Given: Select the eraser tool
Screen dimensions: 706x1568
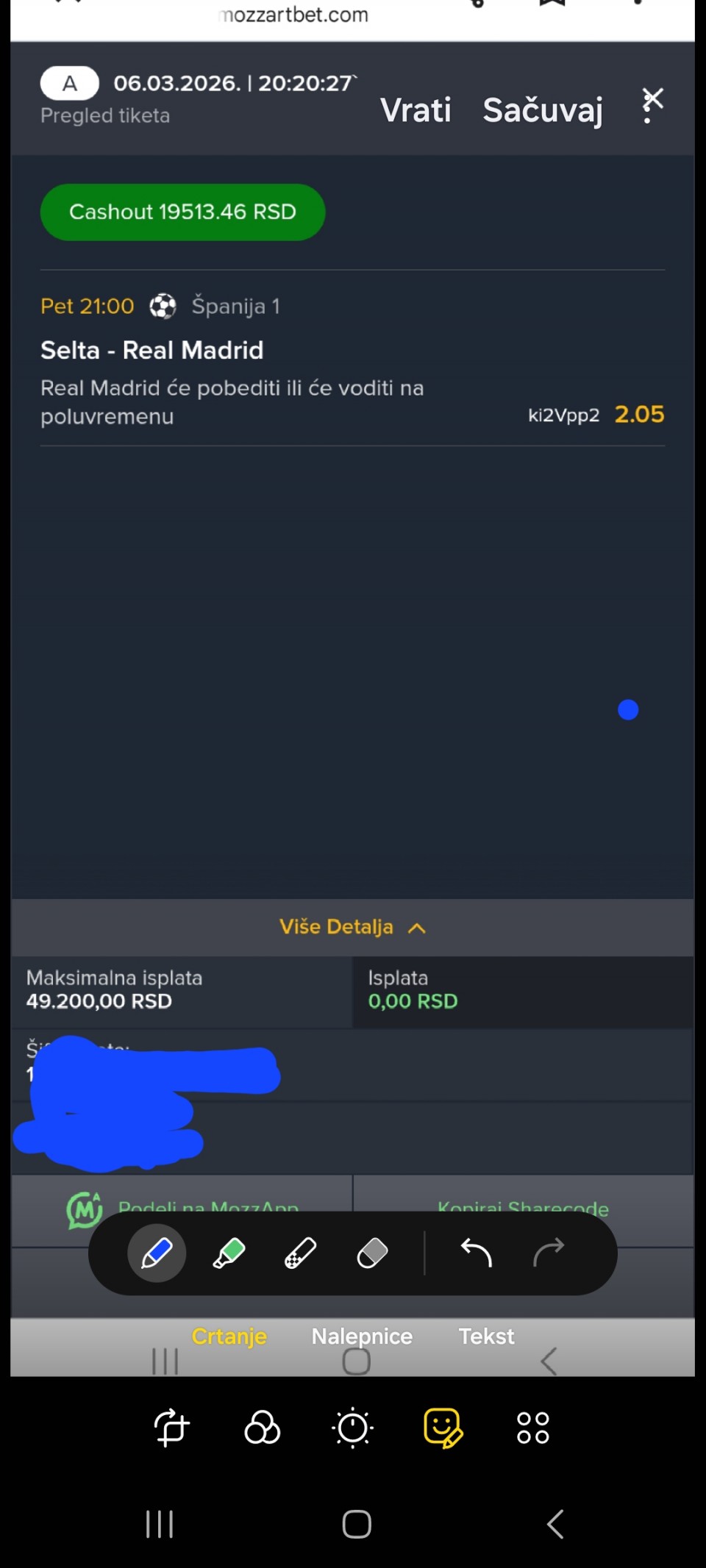Looking at the screenshot, I should (372, 1253).
